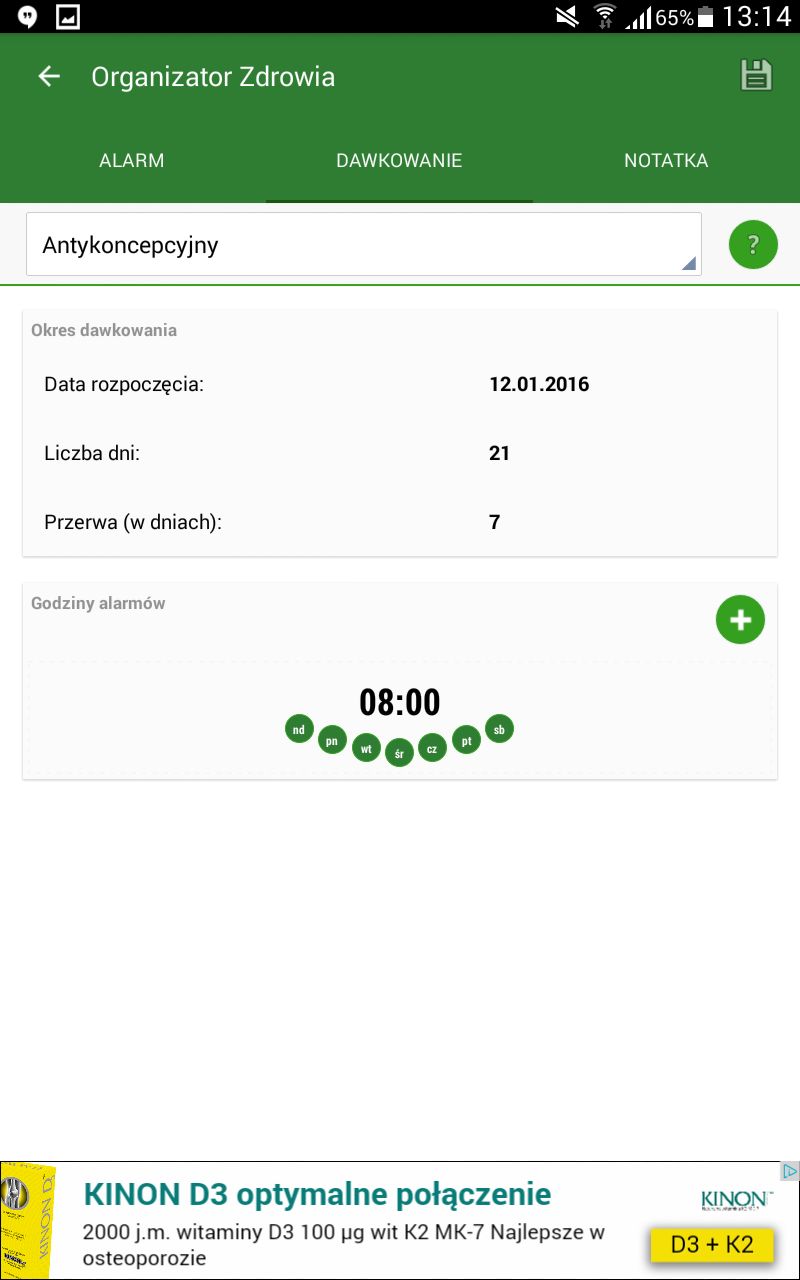Tap the D3 + K2 ad button
The width and height of the screenshot is (800, 1280).
pyautogui.click(x=711, y=1245)
